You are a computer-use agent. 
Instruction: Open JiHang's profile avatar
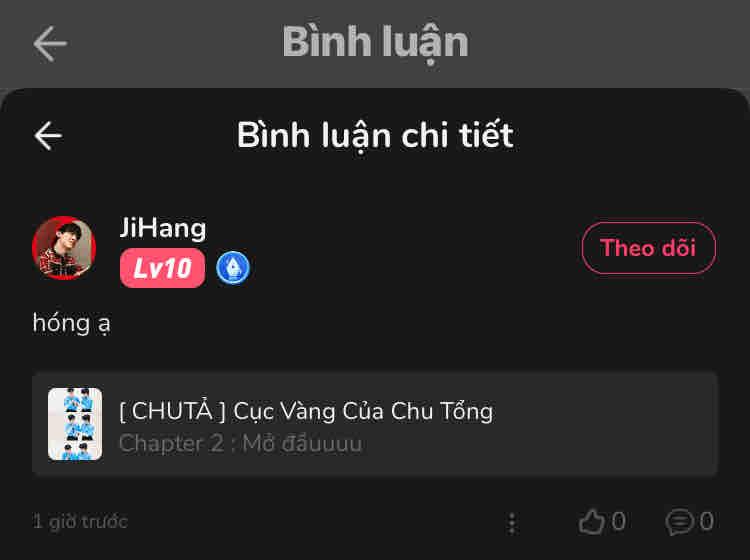point(64,248)
